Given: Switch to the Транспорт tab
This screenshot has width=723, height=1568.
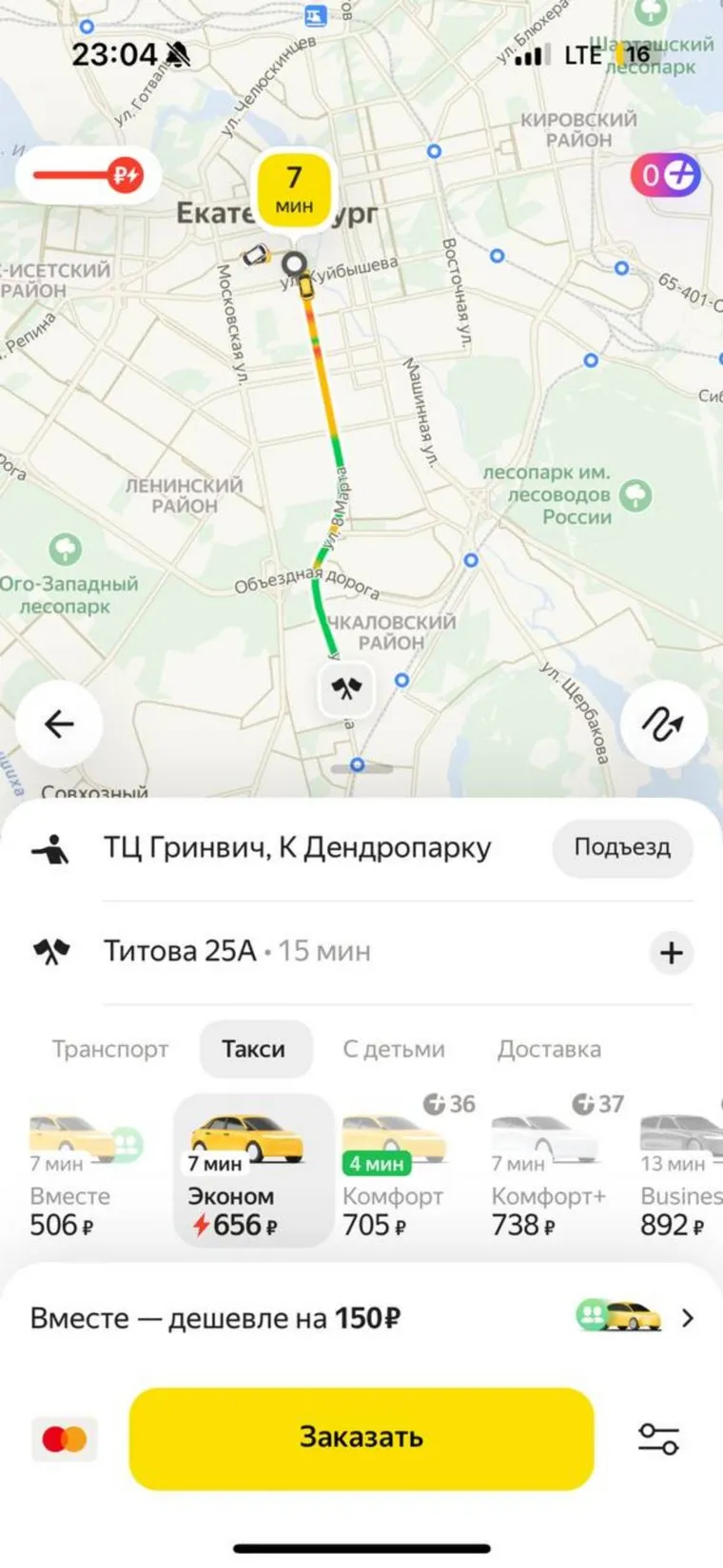Looking at the screenshot, I should pos(110,1049).
